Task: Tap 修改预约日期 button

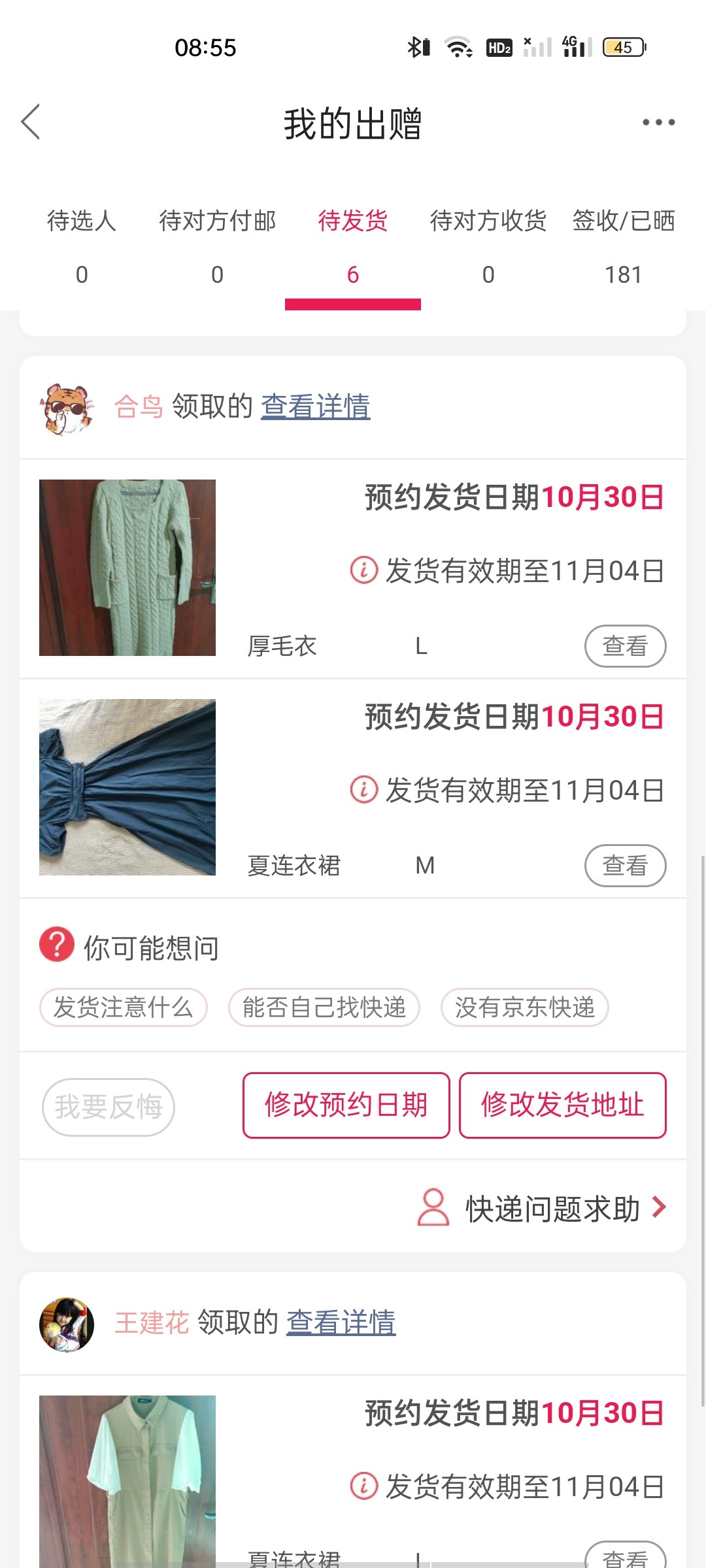Action: click(x=346, y=1105)
